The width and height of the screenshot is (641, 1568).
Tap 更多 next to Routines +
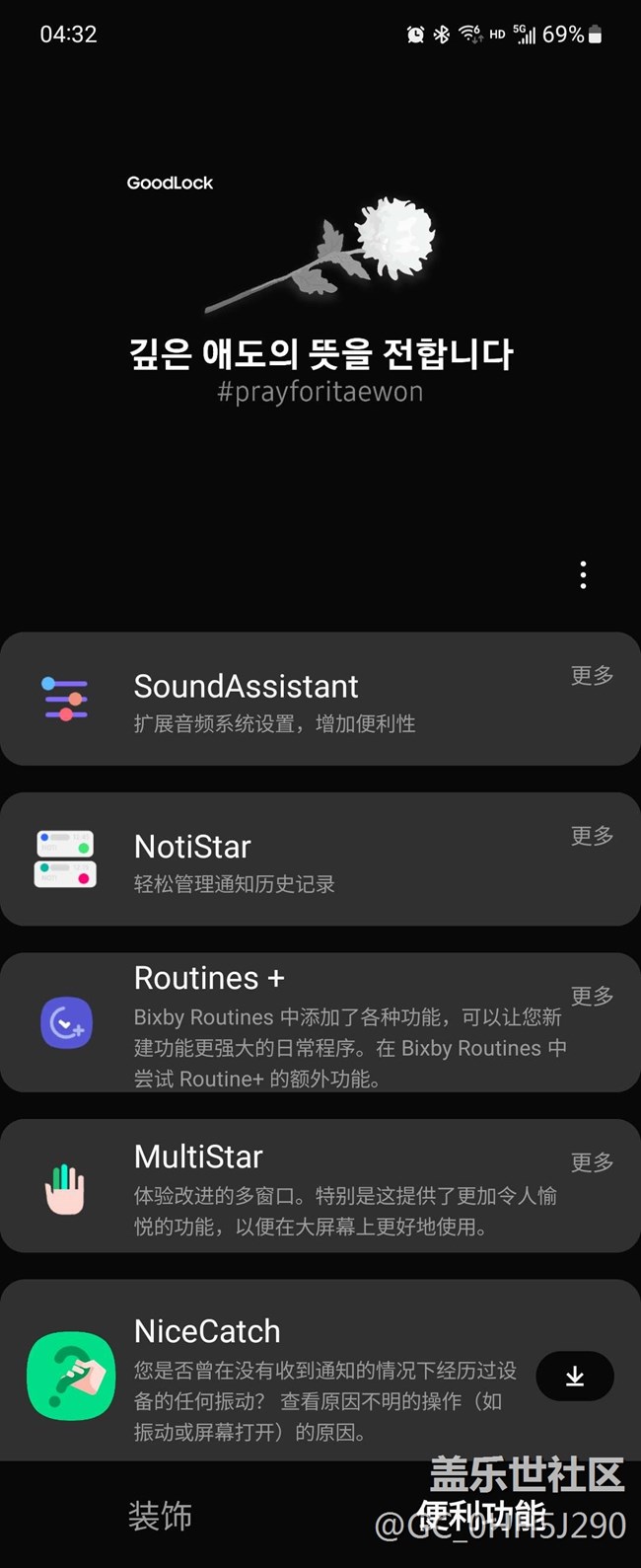(x=592, y=997)
